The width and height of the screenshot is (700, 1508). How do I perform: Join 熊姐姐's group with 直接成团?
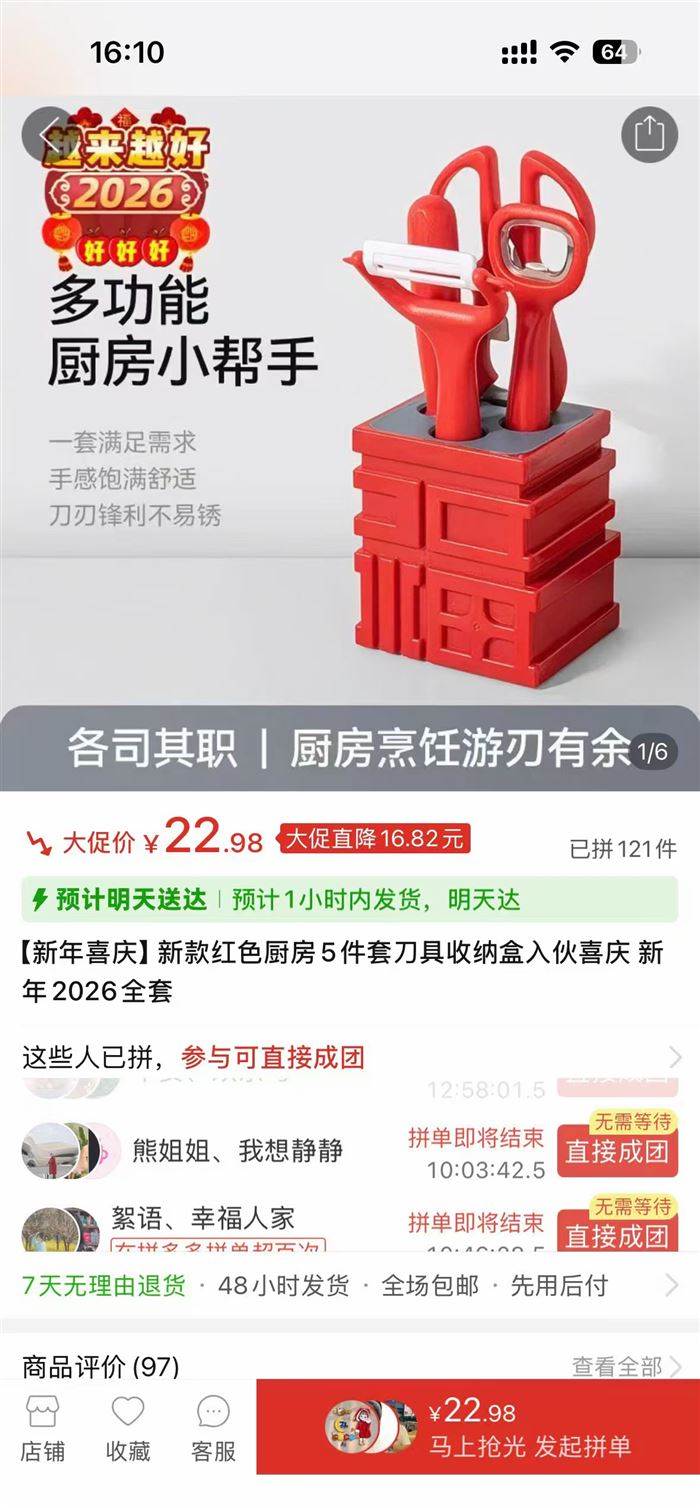[x=616, y=1151]
